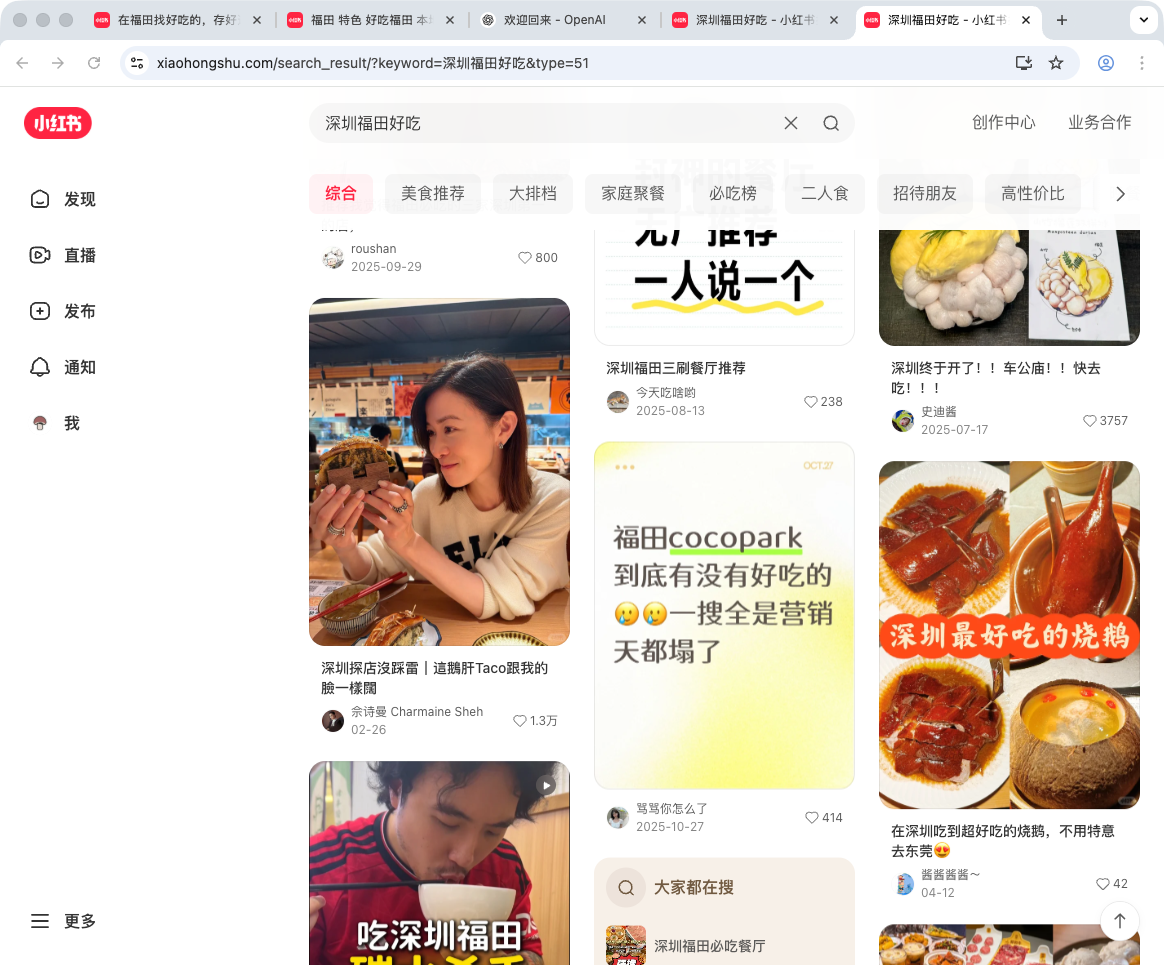The width and height of the screenshot is (1164, 965).
Task: Tap the back-to-top arrow button
Action: pyautogui.click(x=1119, y=921)
